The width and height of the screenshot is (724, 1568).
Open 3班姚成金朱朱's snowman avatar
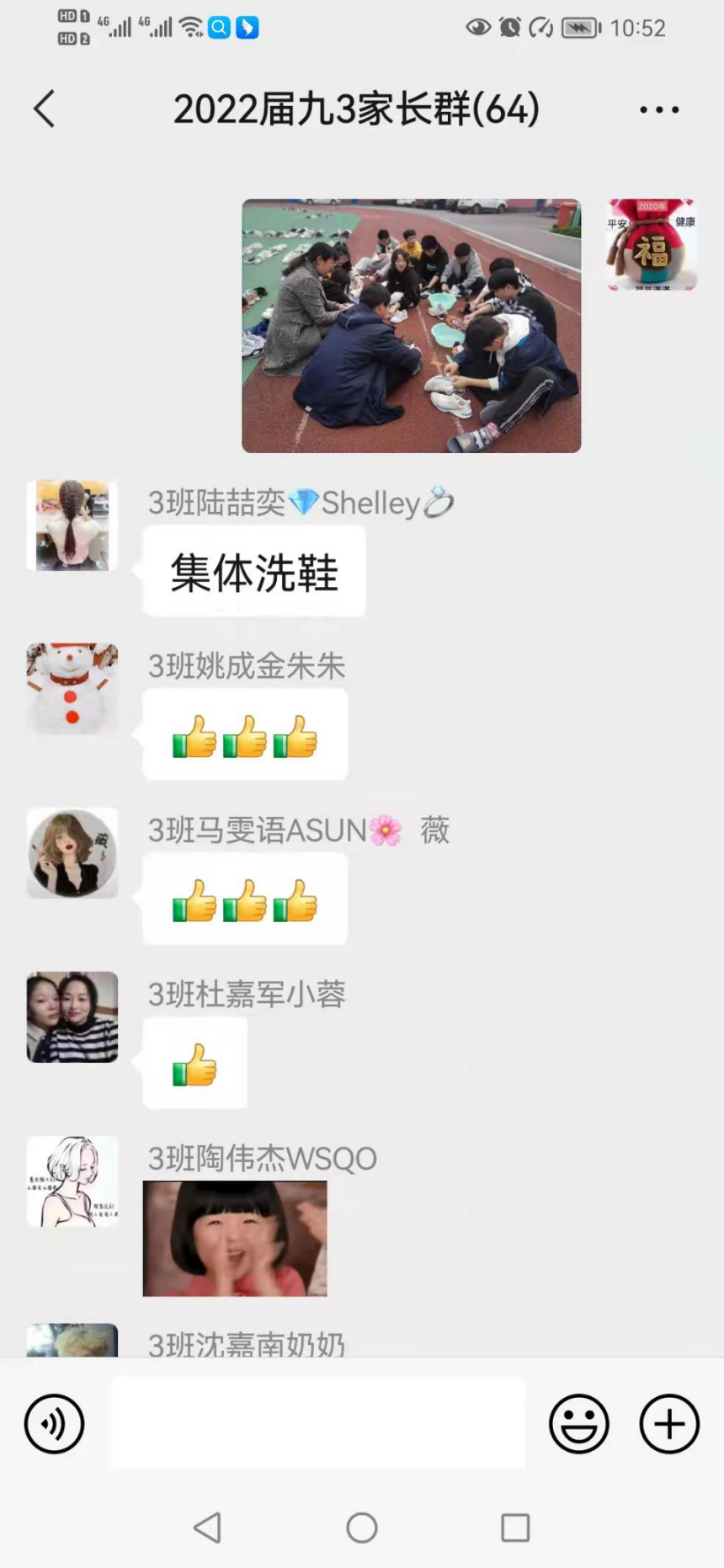[72, 689]
